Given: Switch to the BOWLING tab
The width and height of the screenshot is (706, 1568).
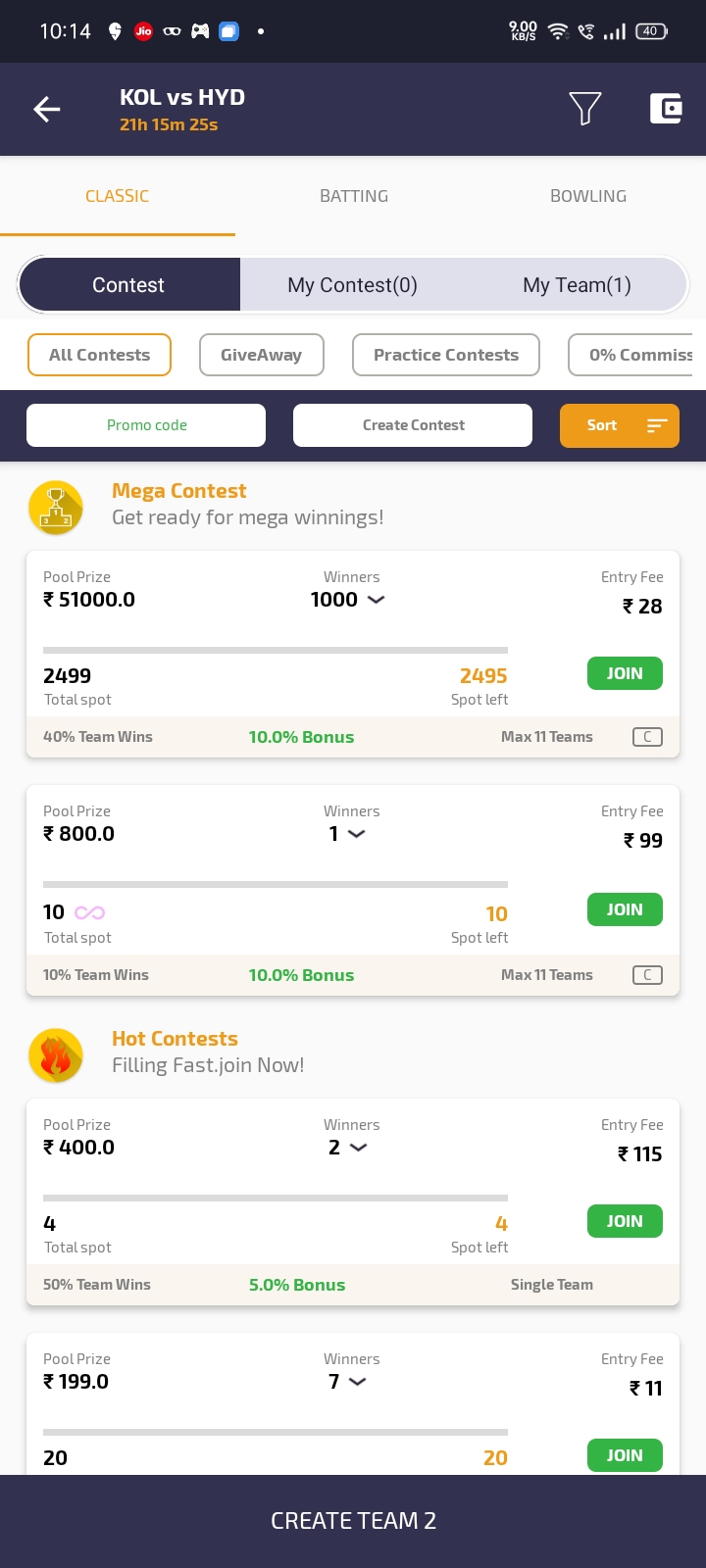Looking at the screenshot, I should tap(587, 196).
